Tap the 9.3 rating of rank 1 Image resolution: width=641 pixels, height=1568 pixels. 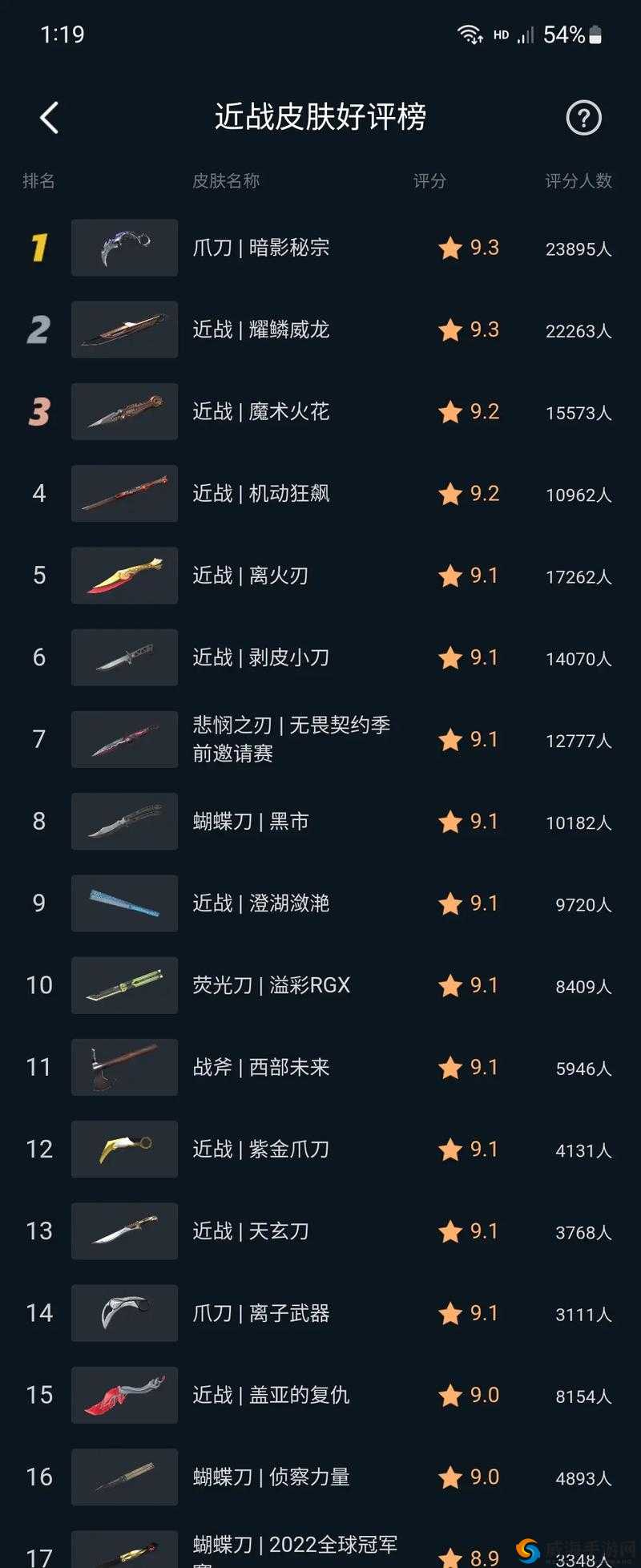click(x=486, y=248)
